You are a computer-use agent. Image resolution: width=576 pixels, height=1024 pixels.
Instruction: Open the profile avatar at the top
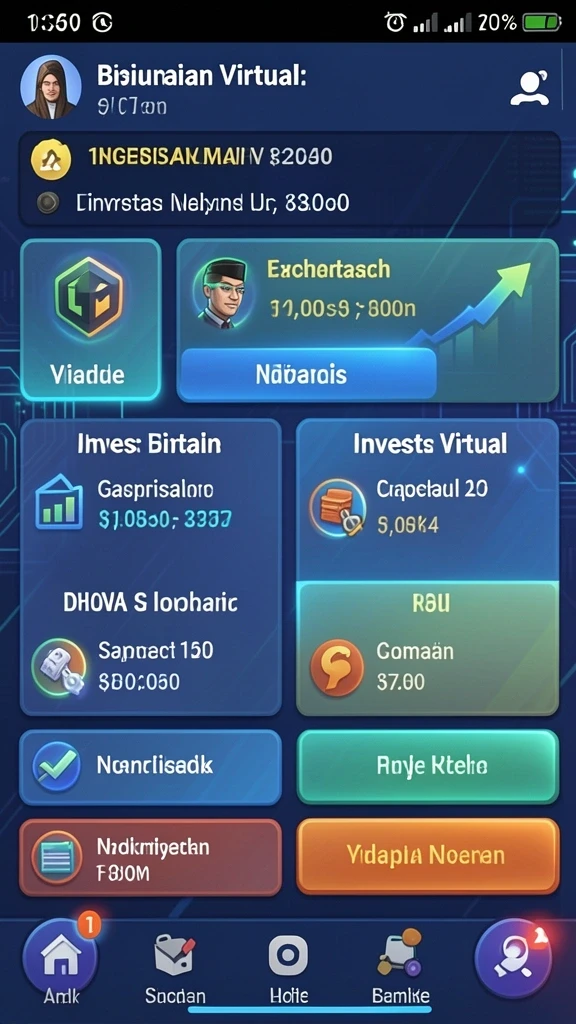pos(51,87)
